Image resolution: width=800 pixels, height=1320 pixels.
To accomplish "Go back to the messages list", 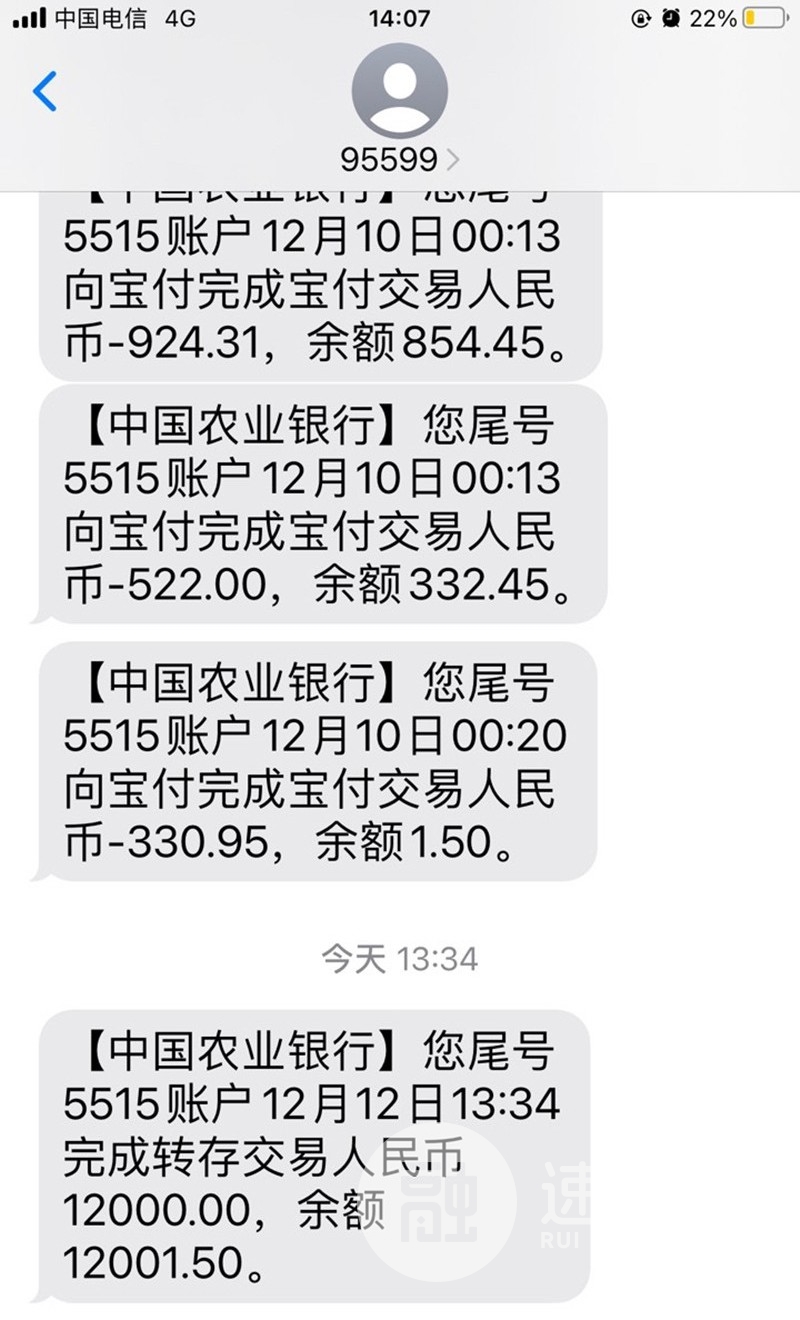I will pos(45,92).
